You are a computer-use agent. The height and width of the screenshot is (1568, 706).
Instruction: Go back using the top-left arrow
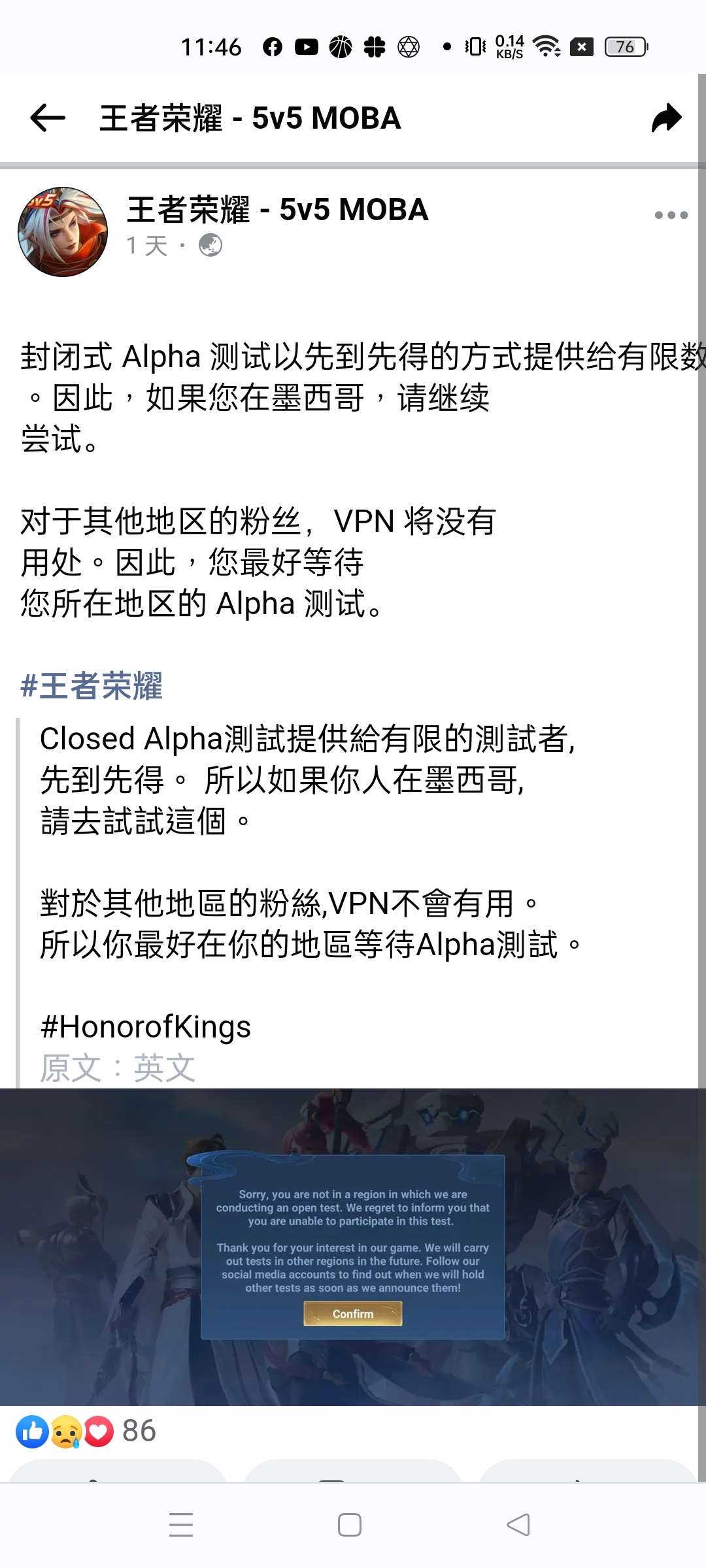coord(48,118)
